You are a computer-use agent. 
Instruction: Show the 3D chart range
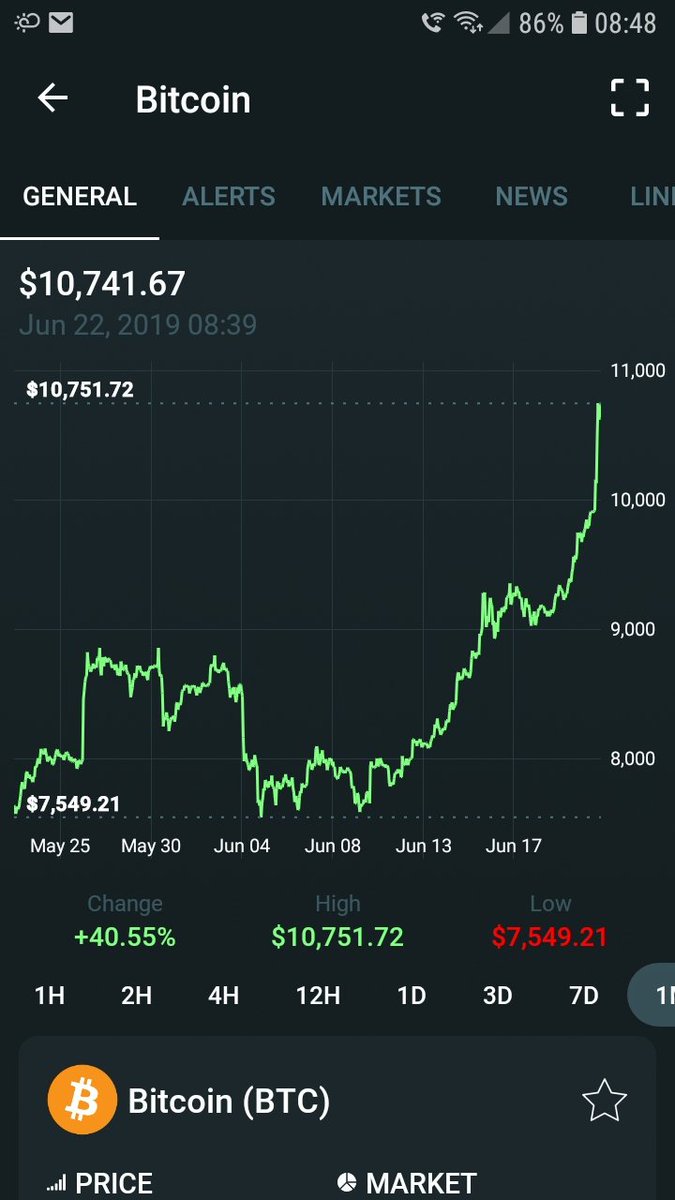click(x=497, y=995)
